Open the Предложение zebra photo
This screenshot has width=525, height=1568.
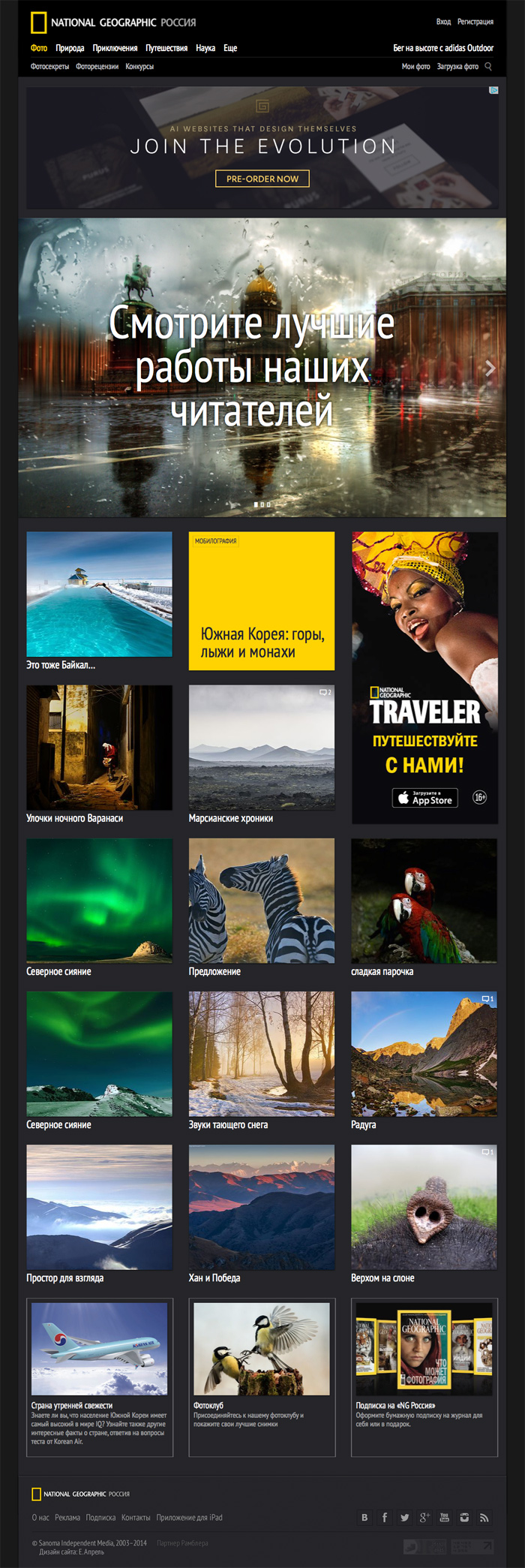pyautogui.click(x=261, y=901)
